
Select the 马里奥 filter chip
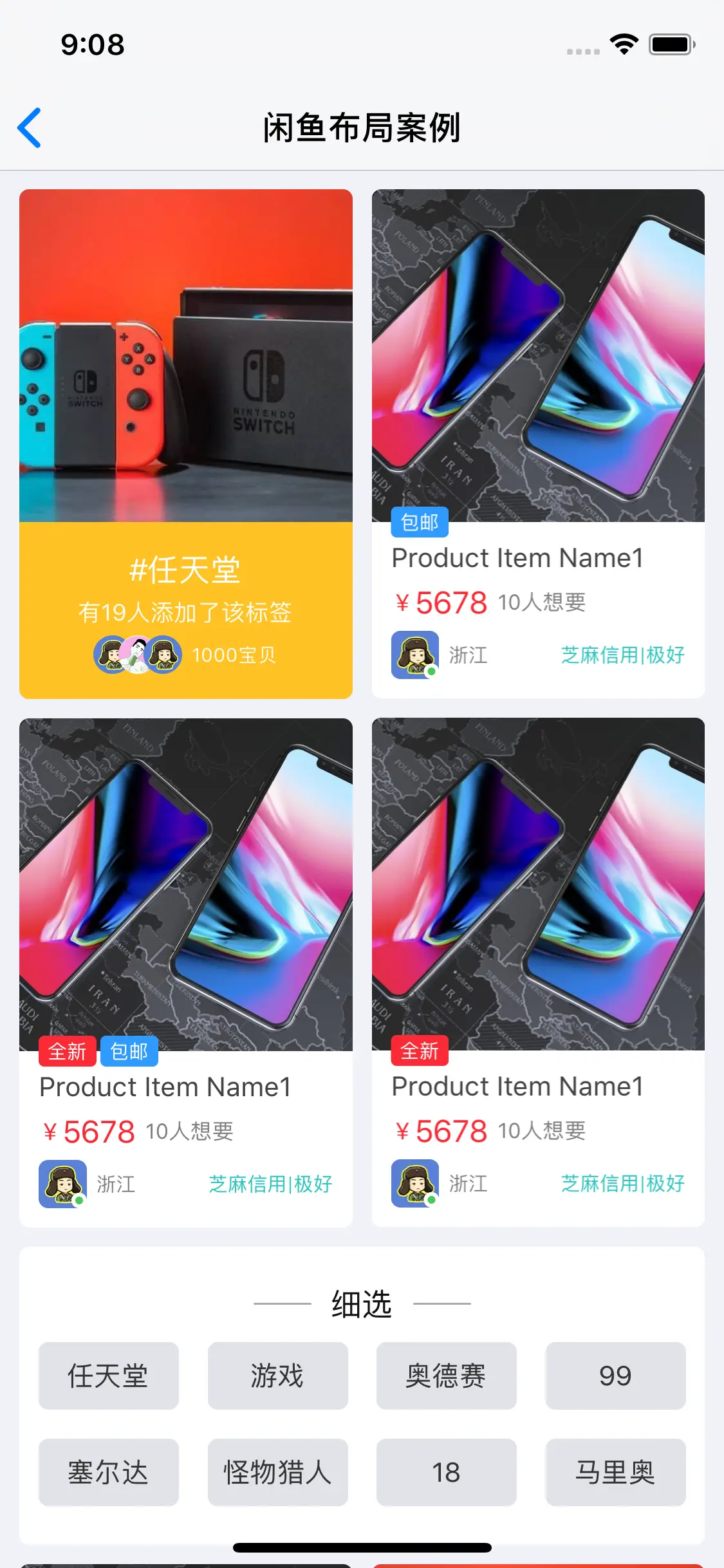click(615, 1472)
